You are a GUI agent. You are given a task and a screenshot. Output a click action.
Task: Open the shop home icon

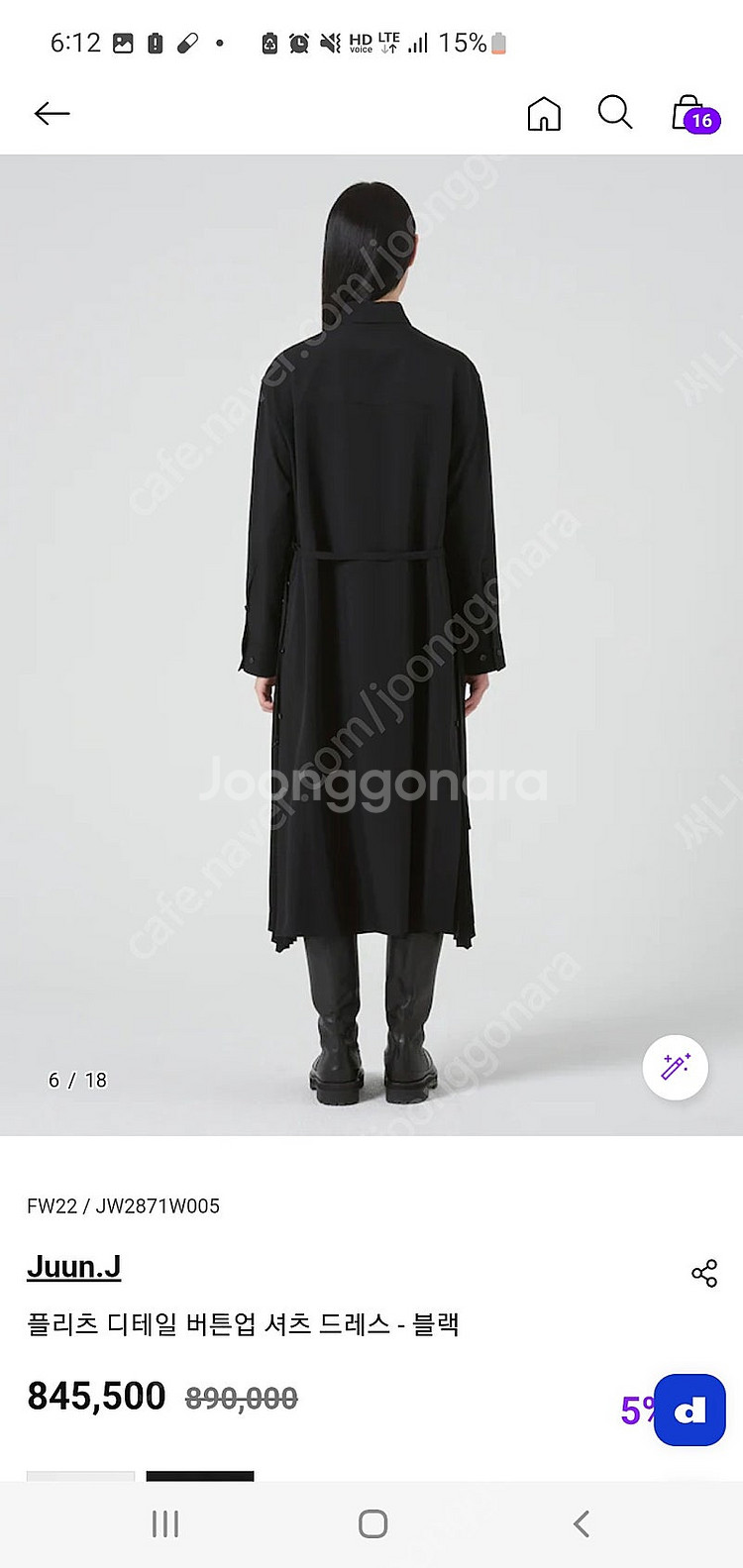tap(543, 114)
